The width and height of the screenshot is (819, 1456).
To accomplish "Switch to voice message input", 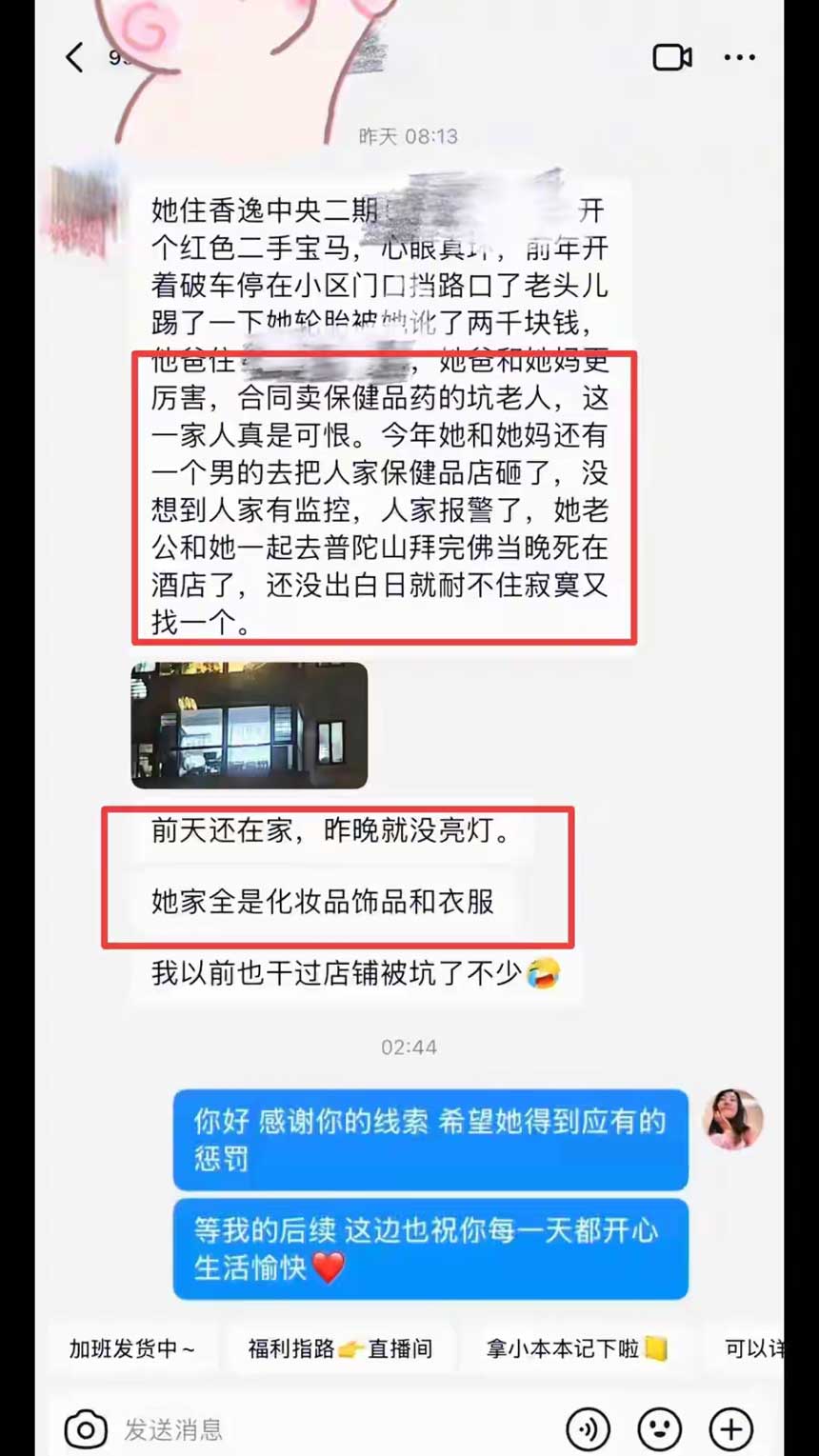I will pyautogui.click(x=588, y=1428).
